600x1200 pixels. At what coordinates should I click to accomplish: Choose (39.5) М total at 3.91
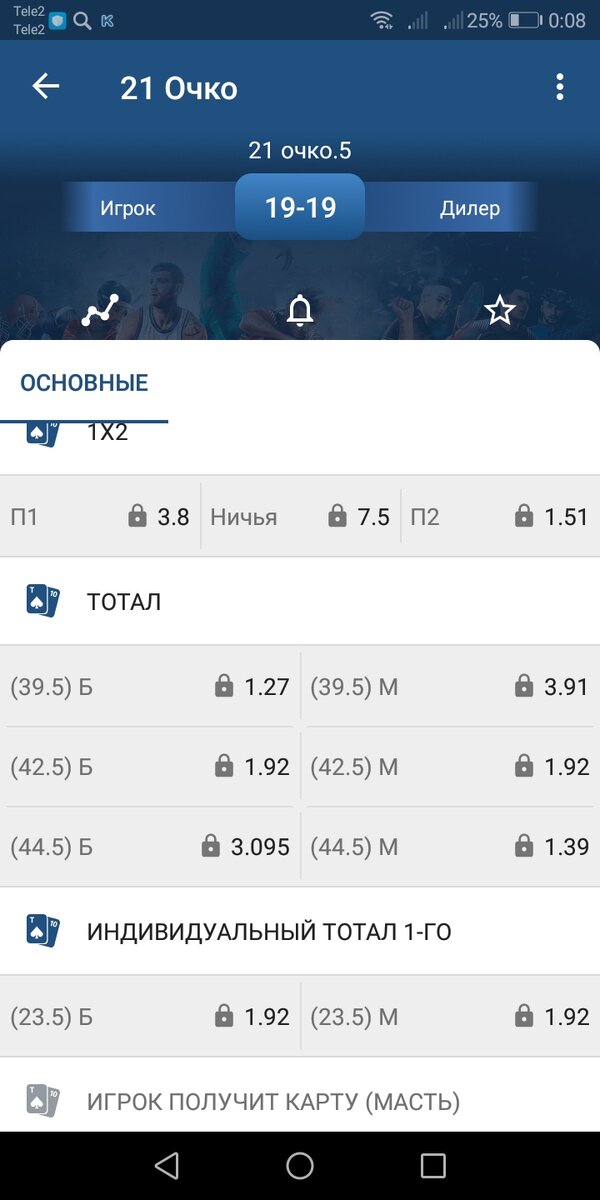(450, 687)
